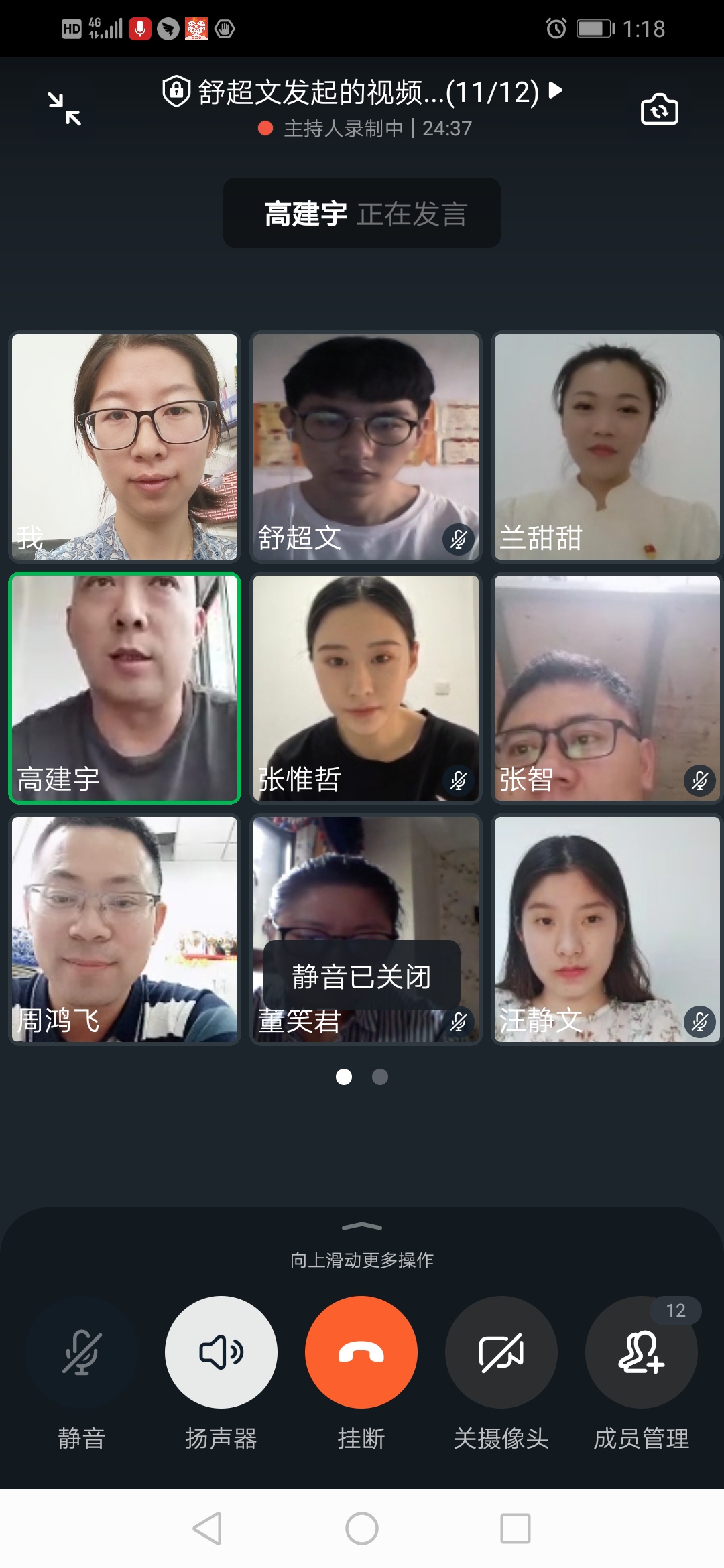Tap my own video tile labeled 我
The width and height of the screenshot is (724, 1568).
(125, 446)
